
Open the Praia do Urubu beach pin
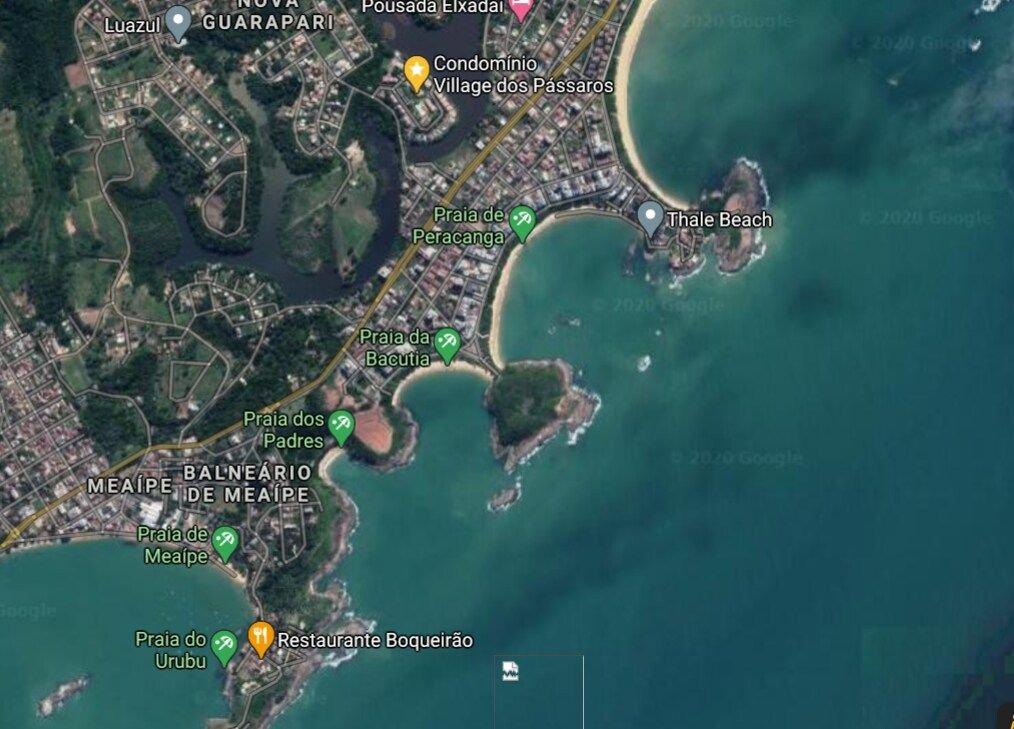[x=224, y=647]
